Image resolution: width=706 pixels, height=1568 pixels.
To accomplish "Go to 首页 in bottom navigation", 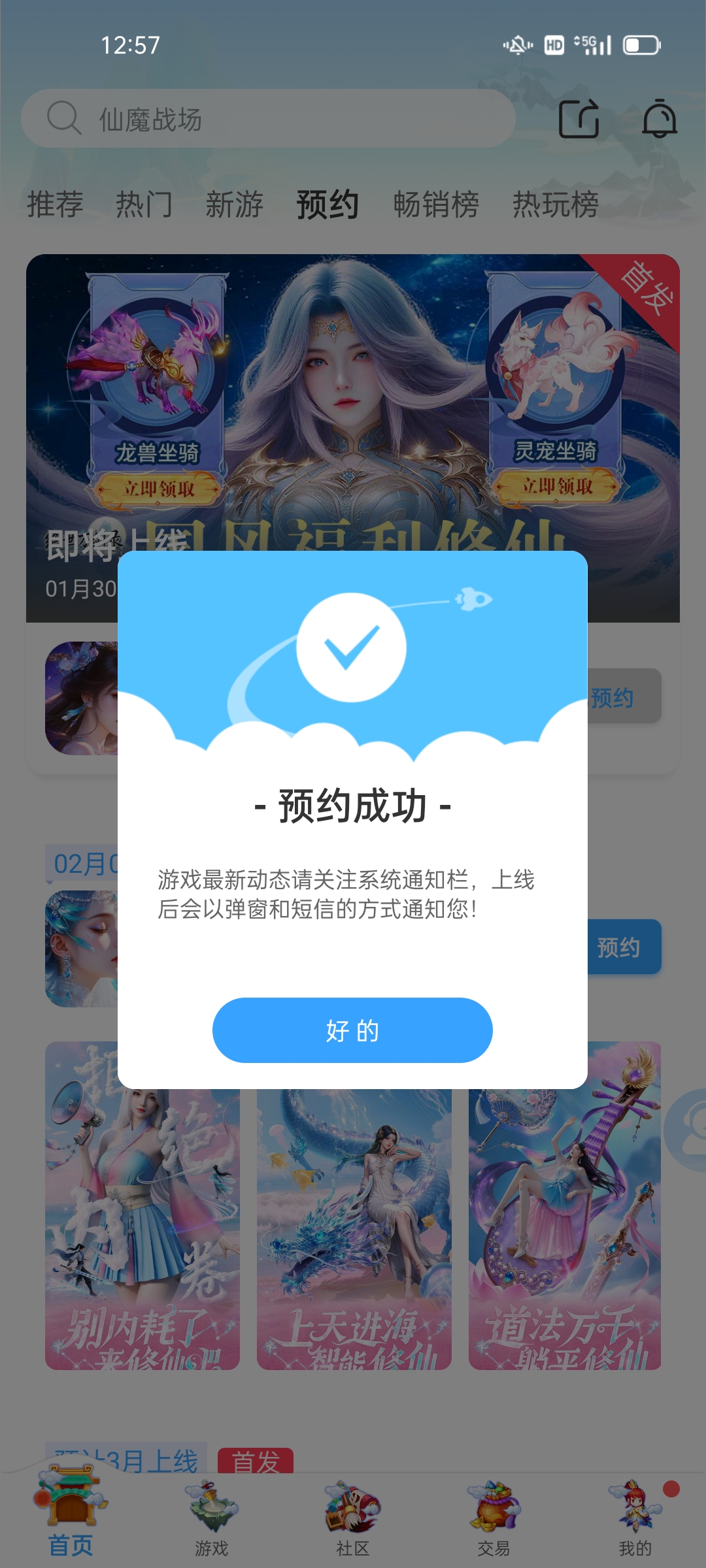I will [71, 1516].
